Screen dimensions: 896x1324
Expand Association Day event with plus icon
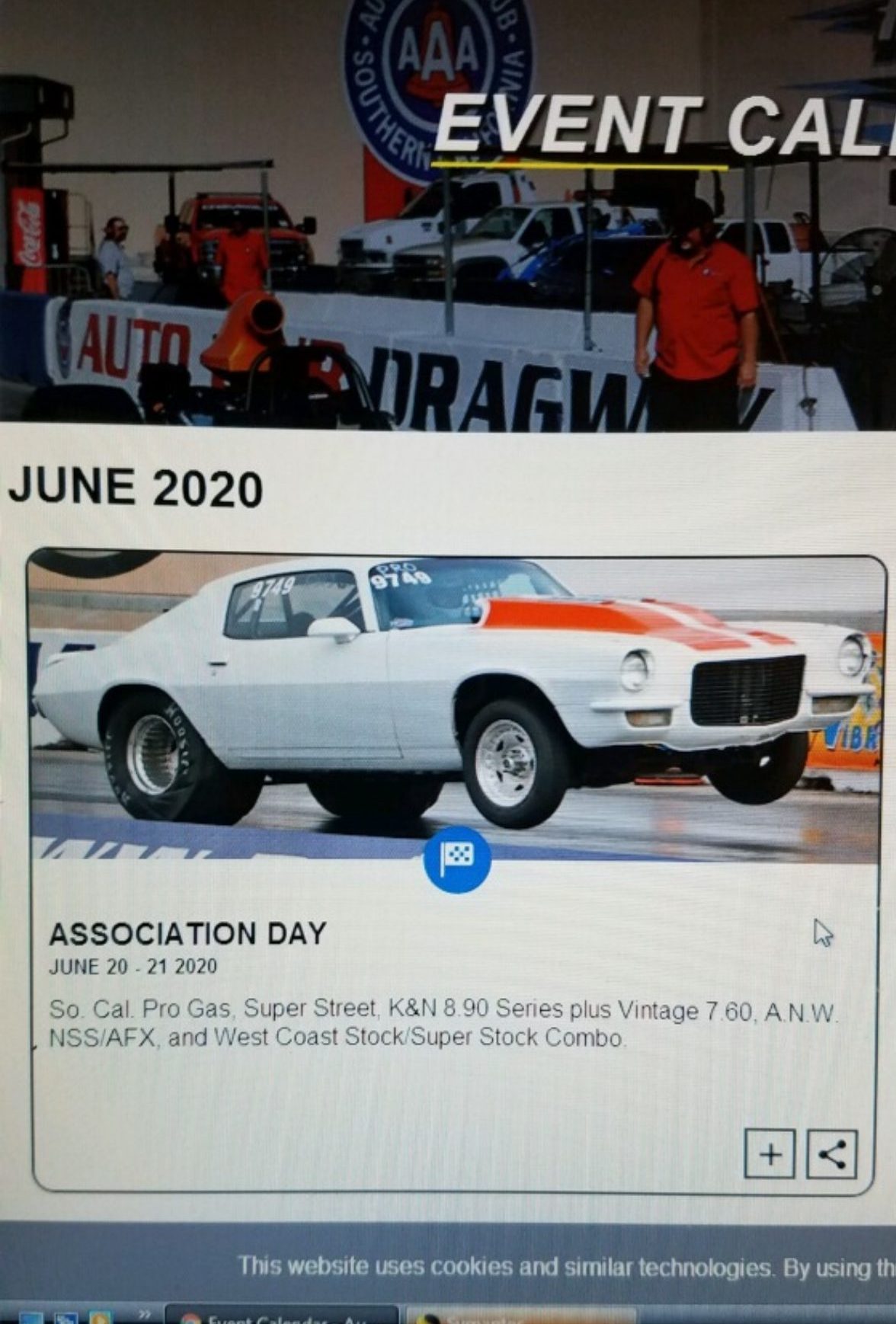770,1154
